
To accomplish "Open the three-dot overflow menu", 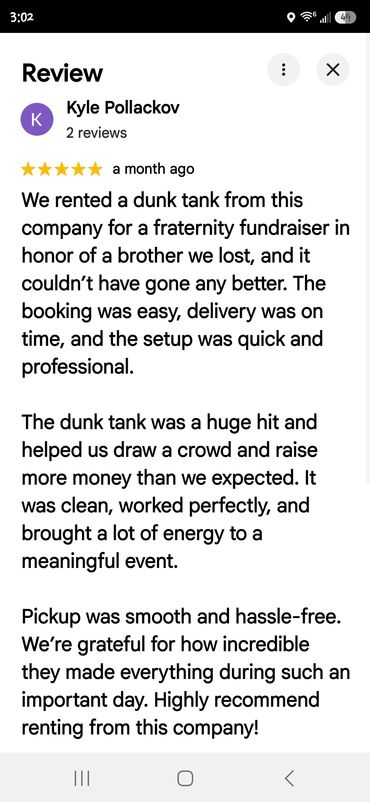I will pos(284,69).
